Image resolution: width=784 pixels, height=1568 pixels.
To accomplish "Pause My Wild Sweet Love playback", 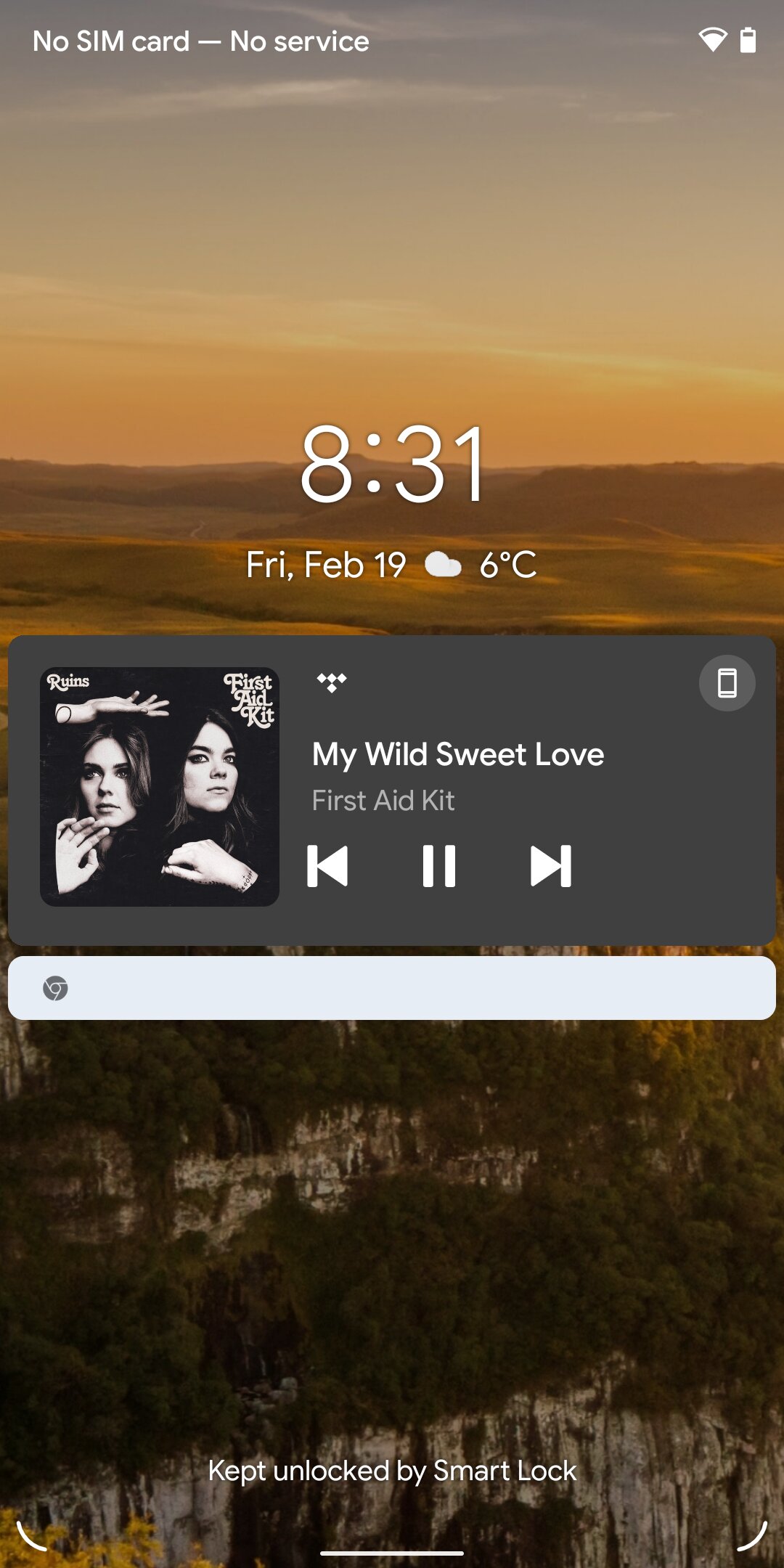I will [x=439, y=866].
